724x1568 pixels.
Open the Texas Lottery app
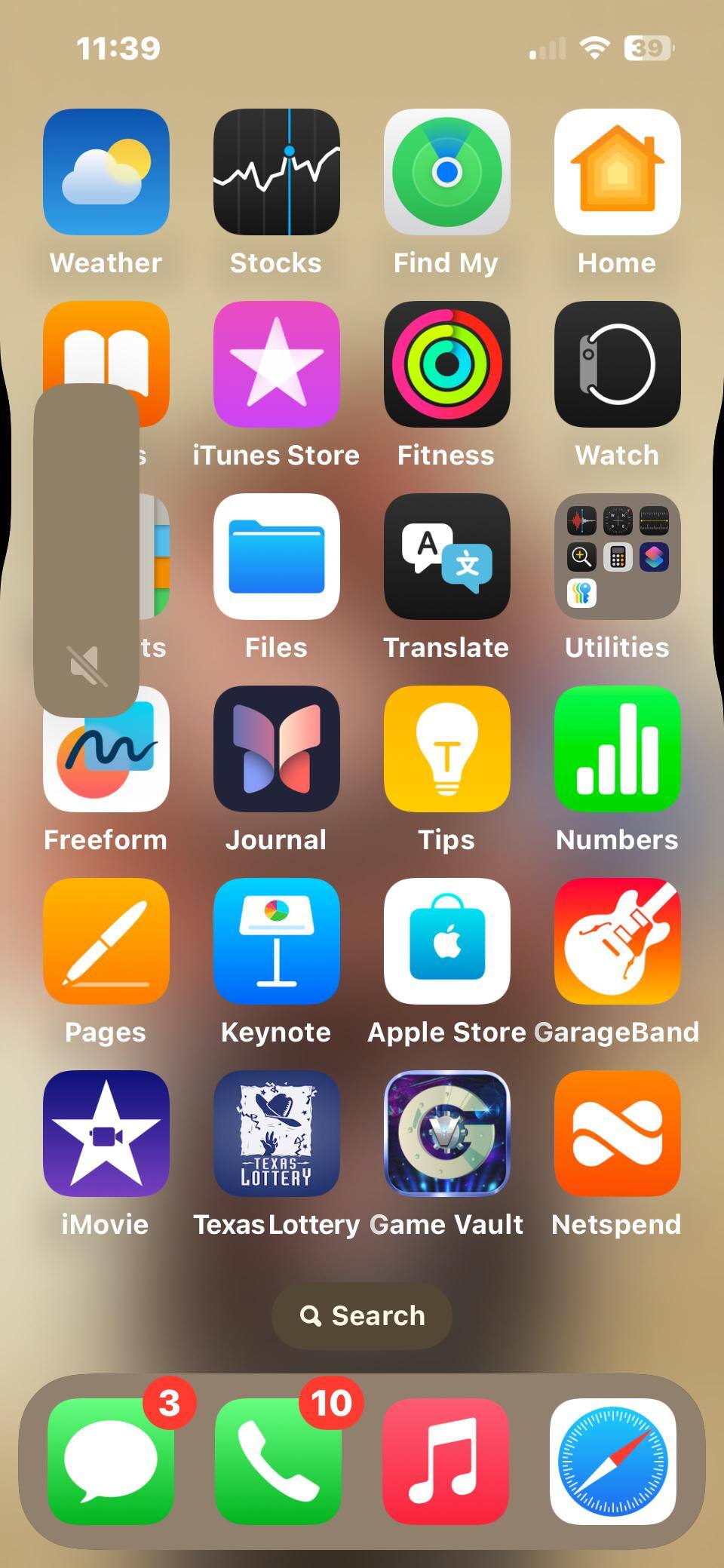(x=276, y=1134)
